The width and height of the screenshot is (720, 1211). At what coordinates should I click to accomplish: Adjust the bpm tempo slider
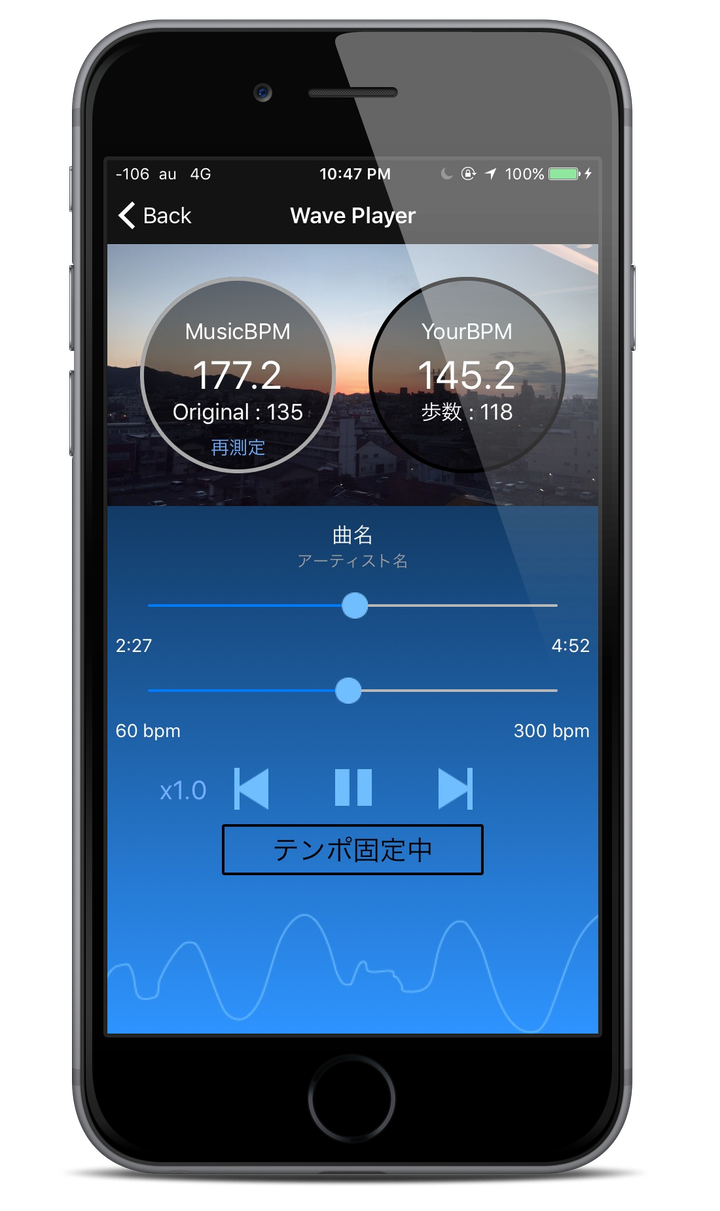click(348, 690)
